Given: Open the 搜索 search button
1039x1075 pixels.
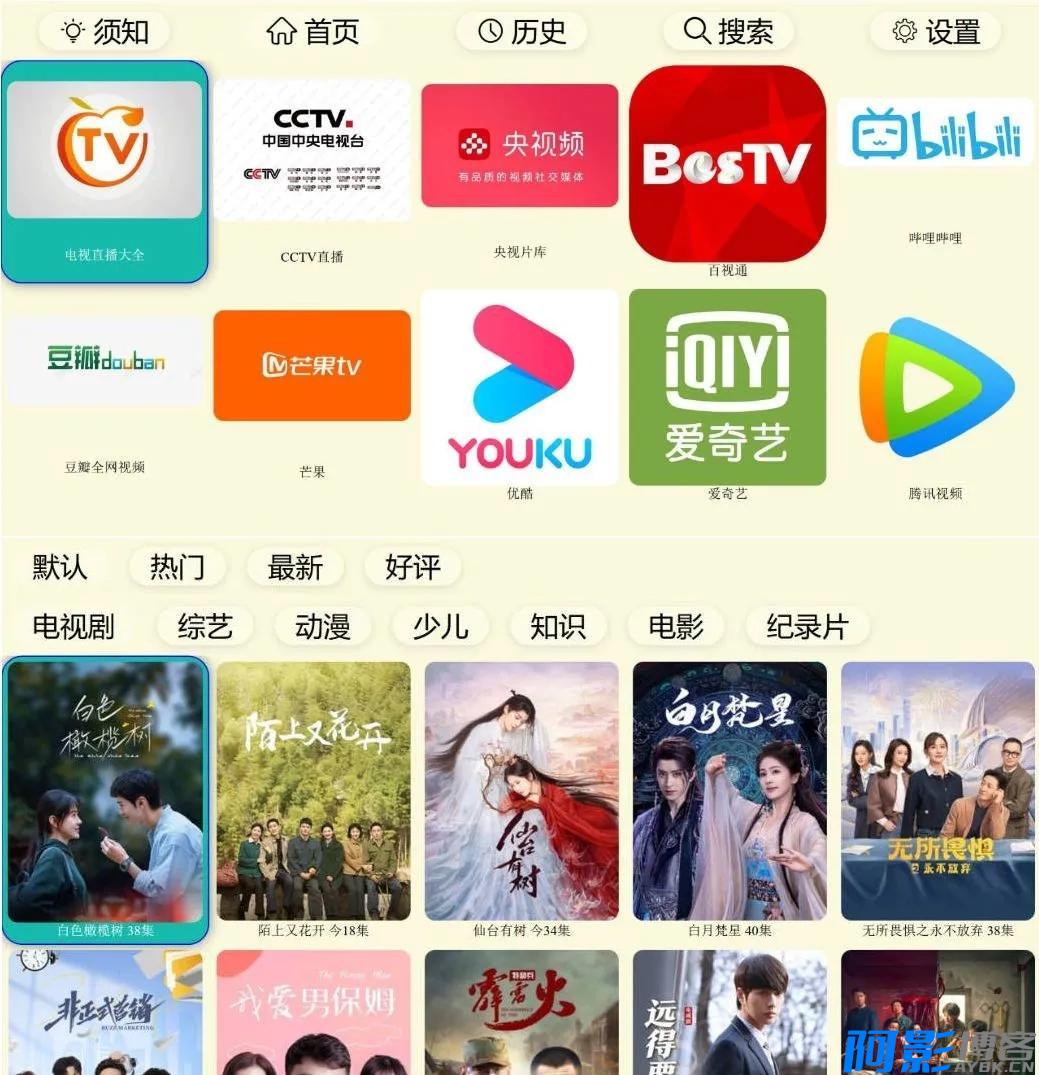Looking at the screenshot, I should point(728,32).
